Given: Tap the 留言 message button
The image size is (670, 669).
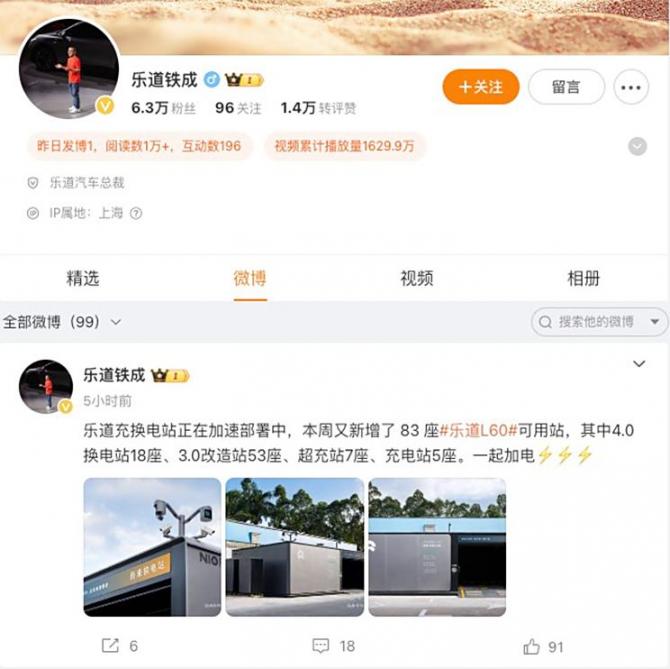Looking at the screenshot, I should point(566,87).
